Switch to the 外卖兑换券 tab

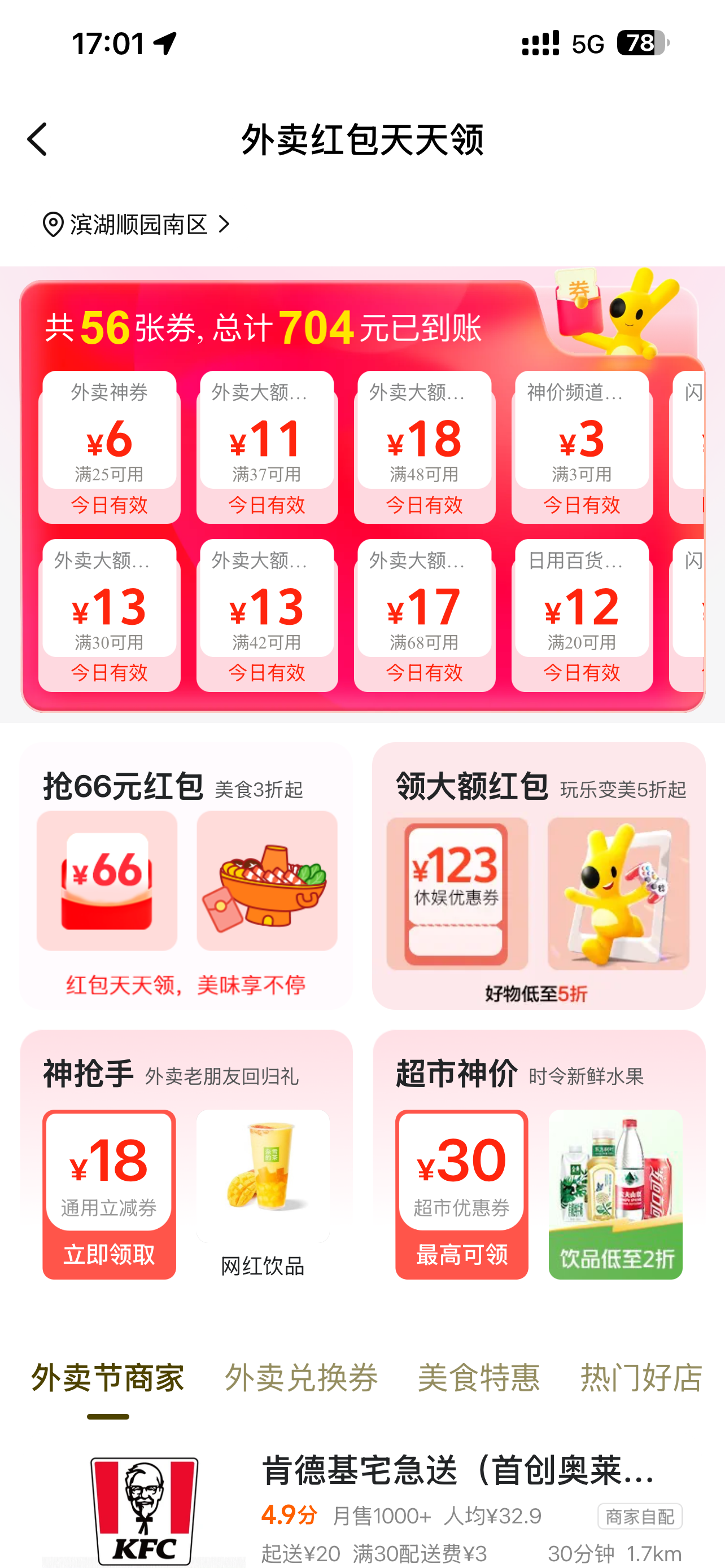(x=301, y=1378)
